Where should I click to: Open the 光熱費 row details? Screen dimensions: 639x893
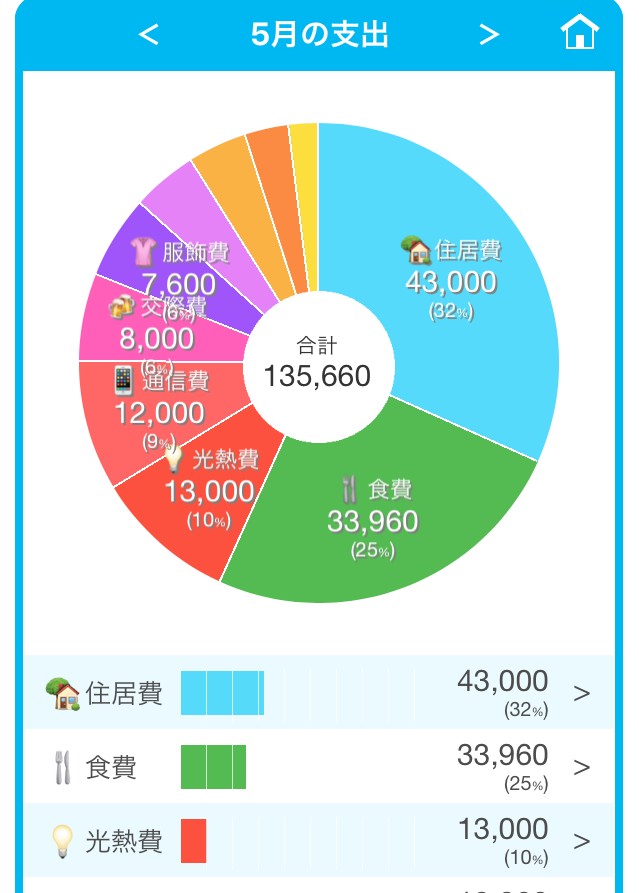319,840
